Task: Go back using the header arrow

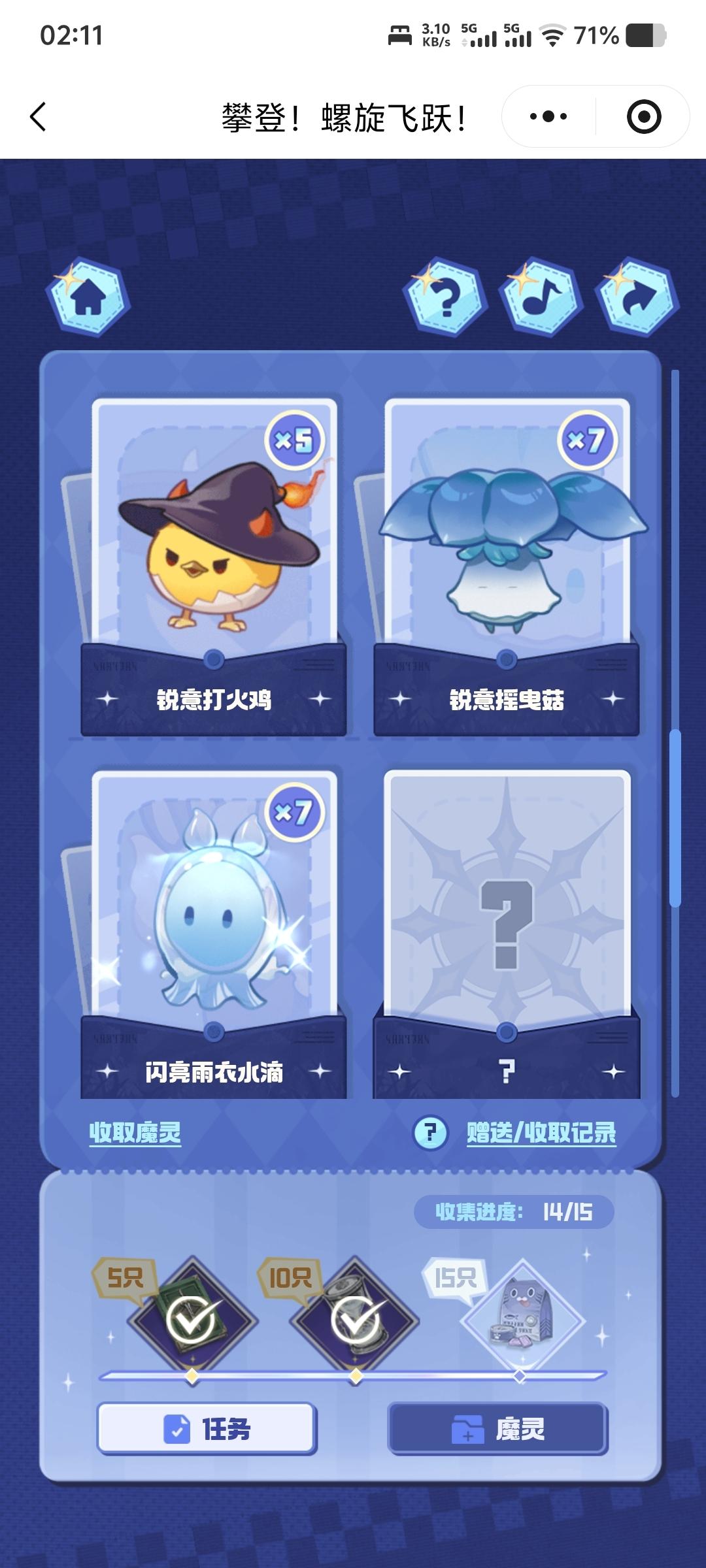Action: (x=39, y=117)
